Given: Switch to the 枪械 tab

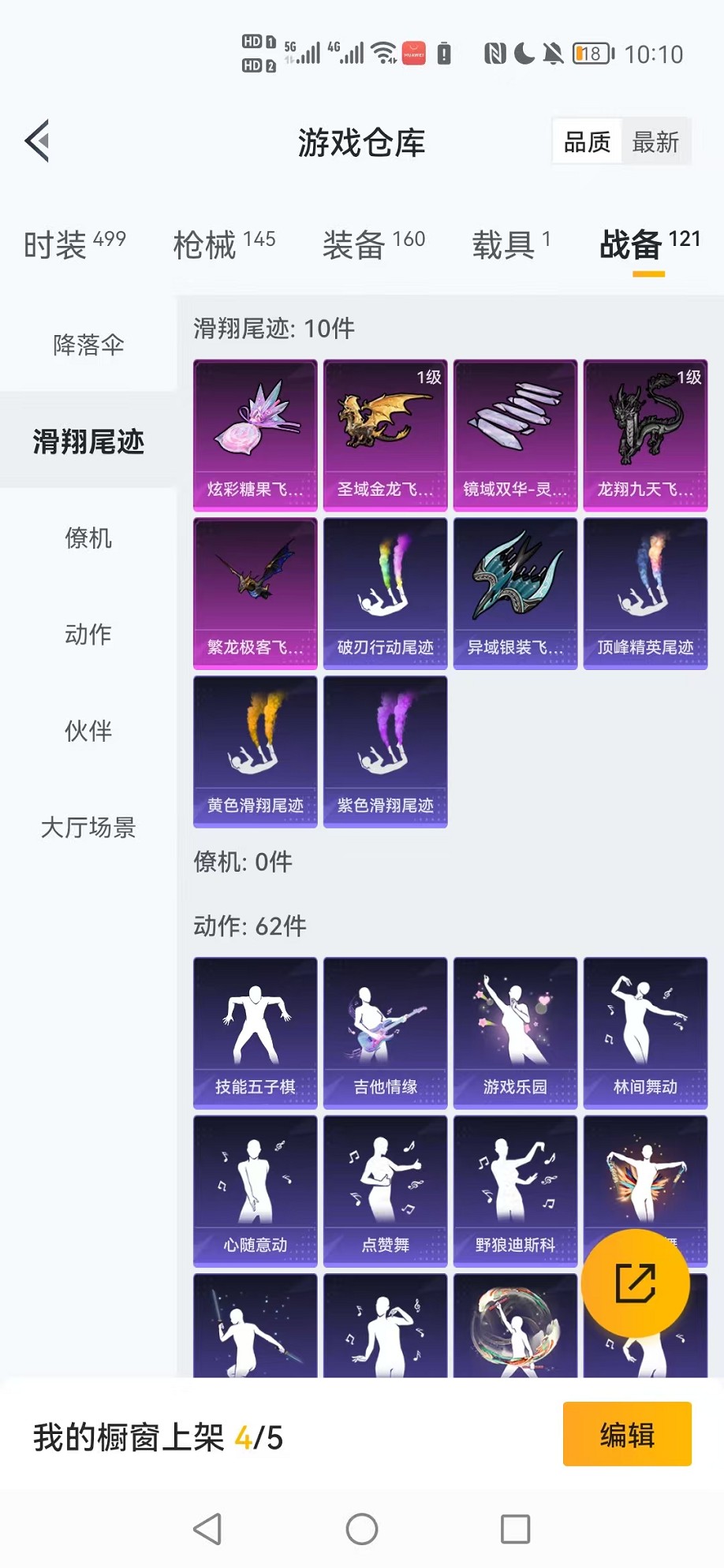Looking at the screenshot, I should point(224,244).
